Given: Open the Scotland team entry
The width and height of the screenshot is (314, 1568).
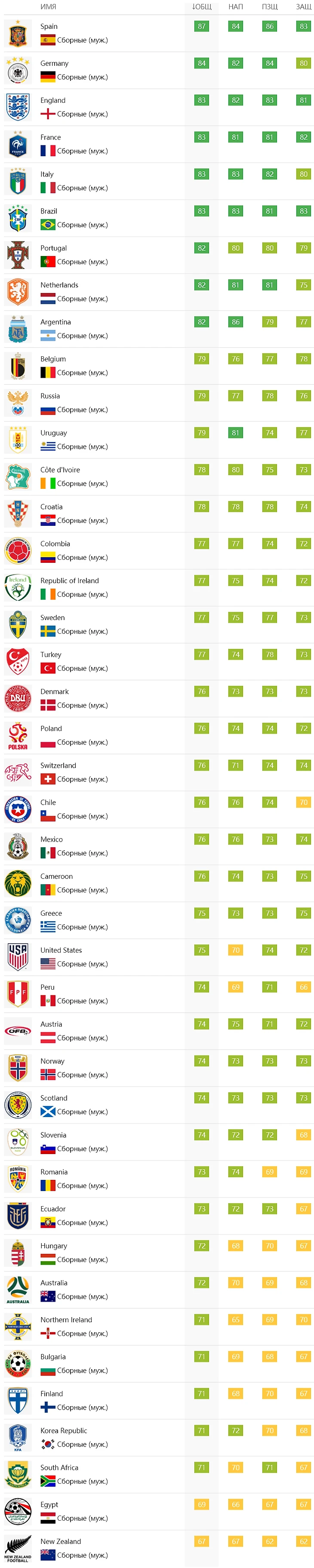Looking at the screenshot, I should coord(53,1098).
